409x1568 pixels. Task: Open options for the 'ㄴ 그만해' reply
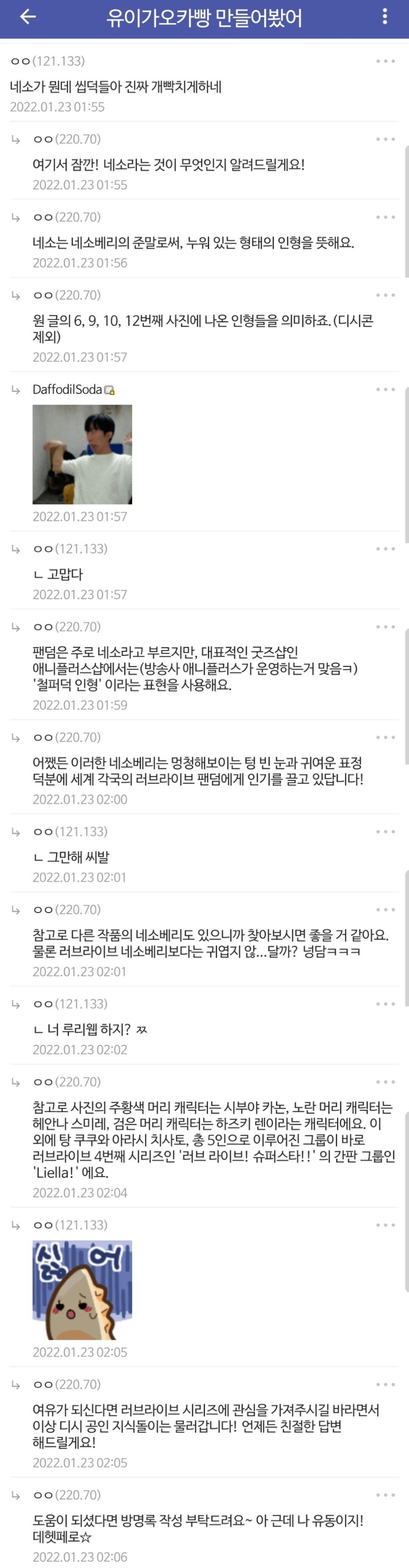385,832
